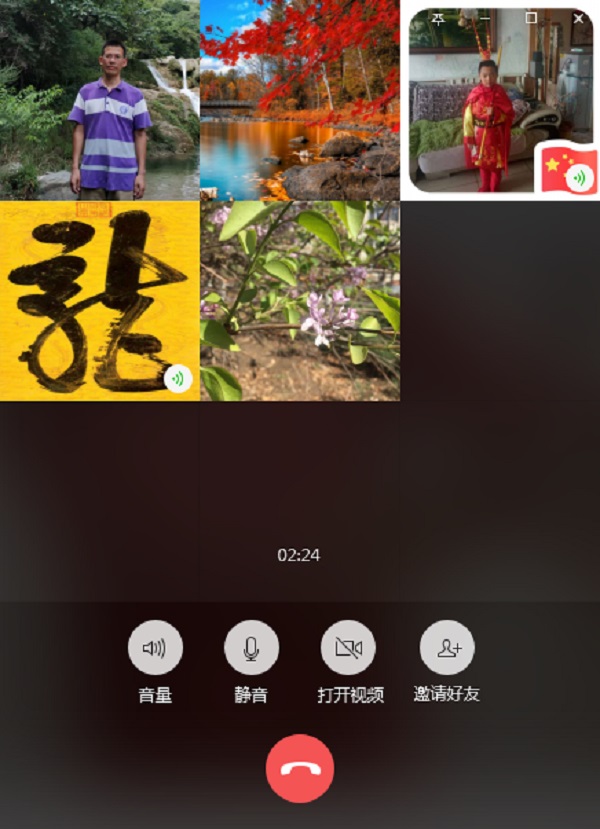Mute the microphone (静音)
Screen dimensions: 600x829
click(x=251, y=648)
